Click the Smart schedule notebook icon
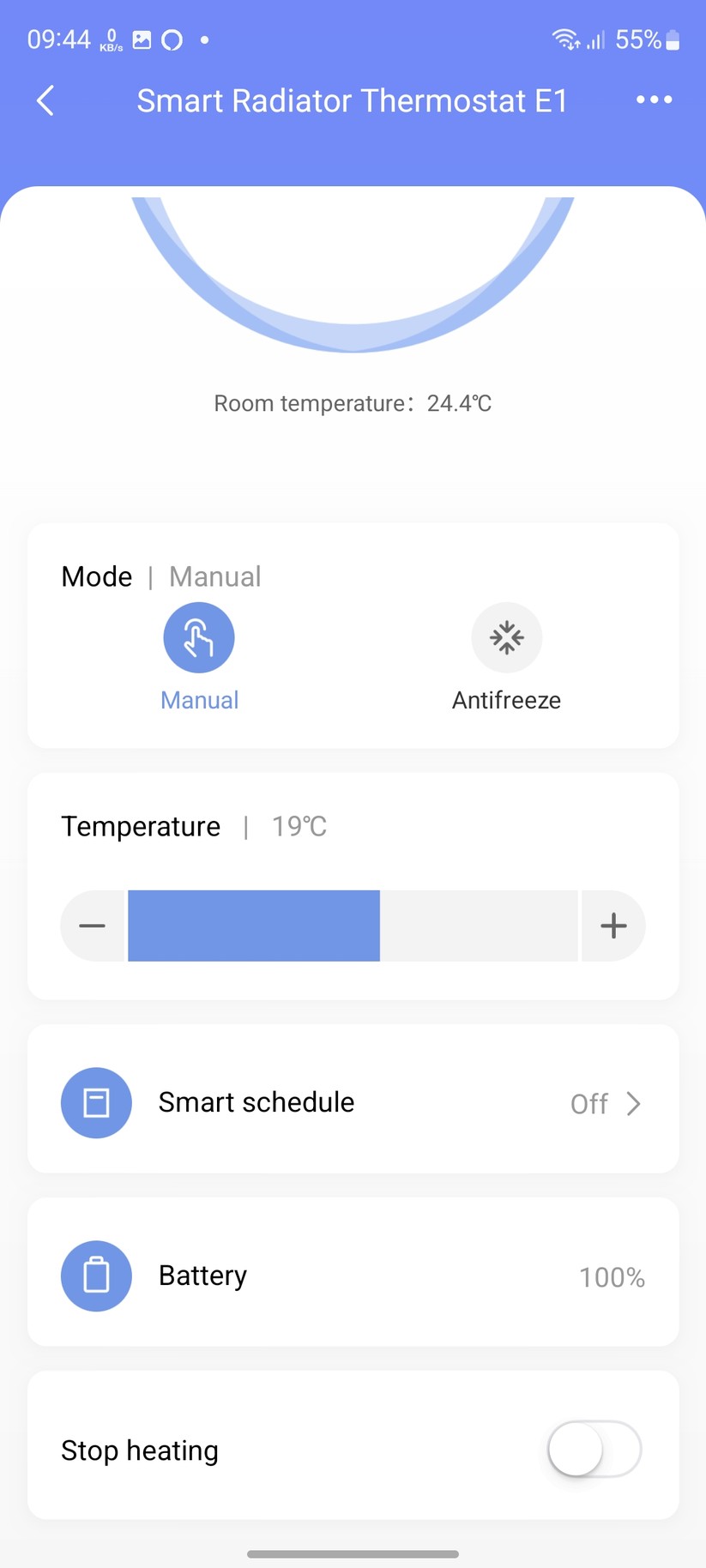This screenshot has width=706, height=1568. [96, 1103]
